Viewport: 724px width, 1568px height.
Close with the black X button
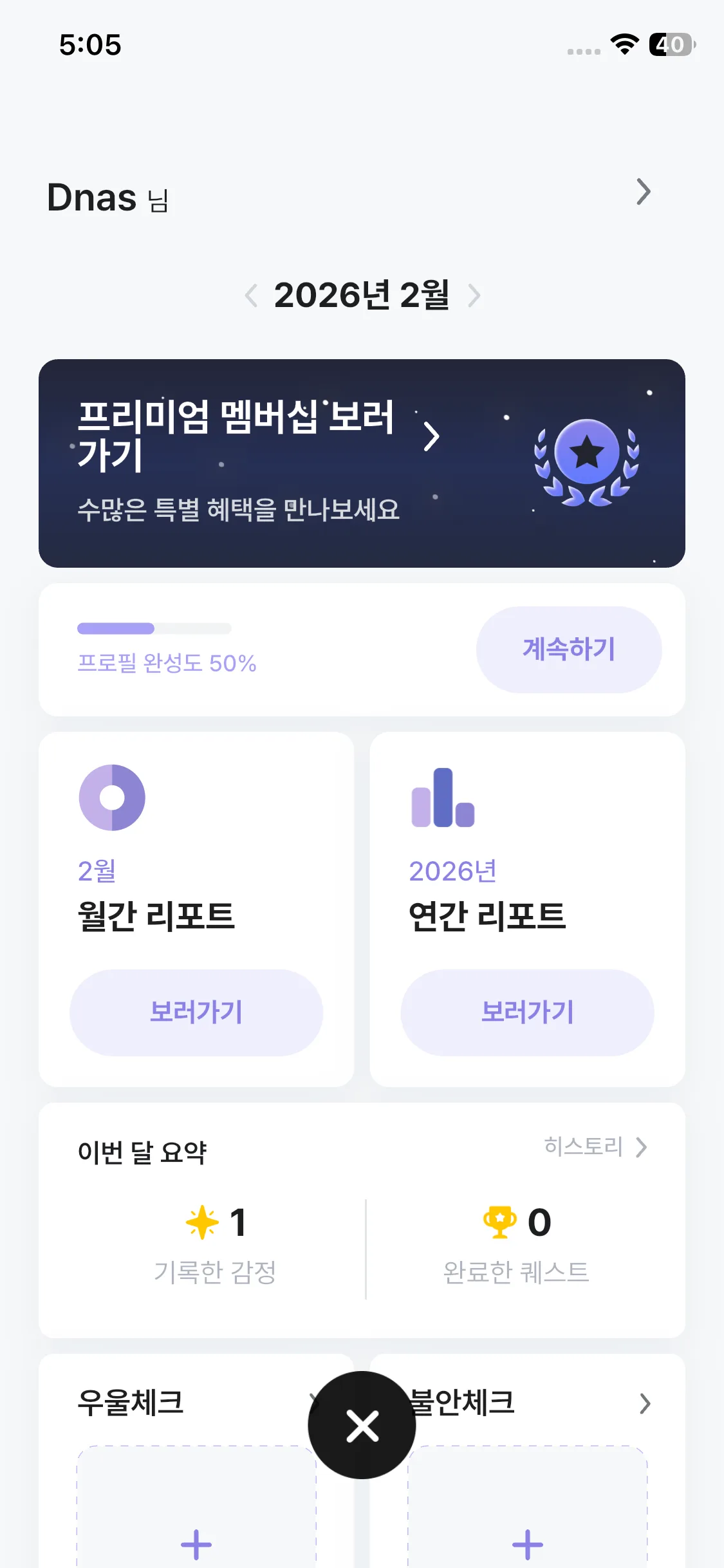tap(362, 1425)
